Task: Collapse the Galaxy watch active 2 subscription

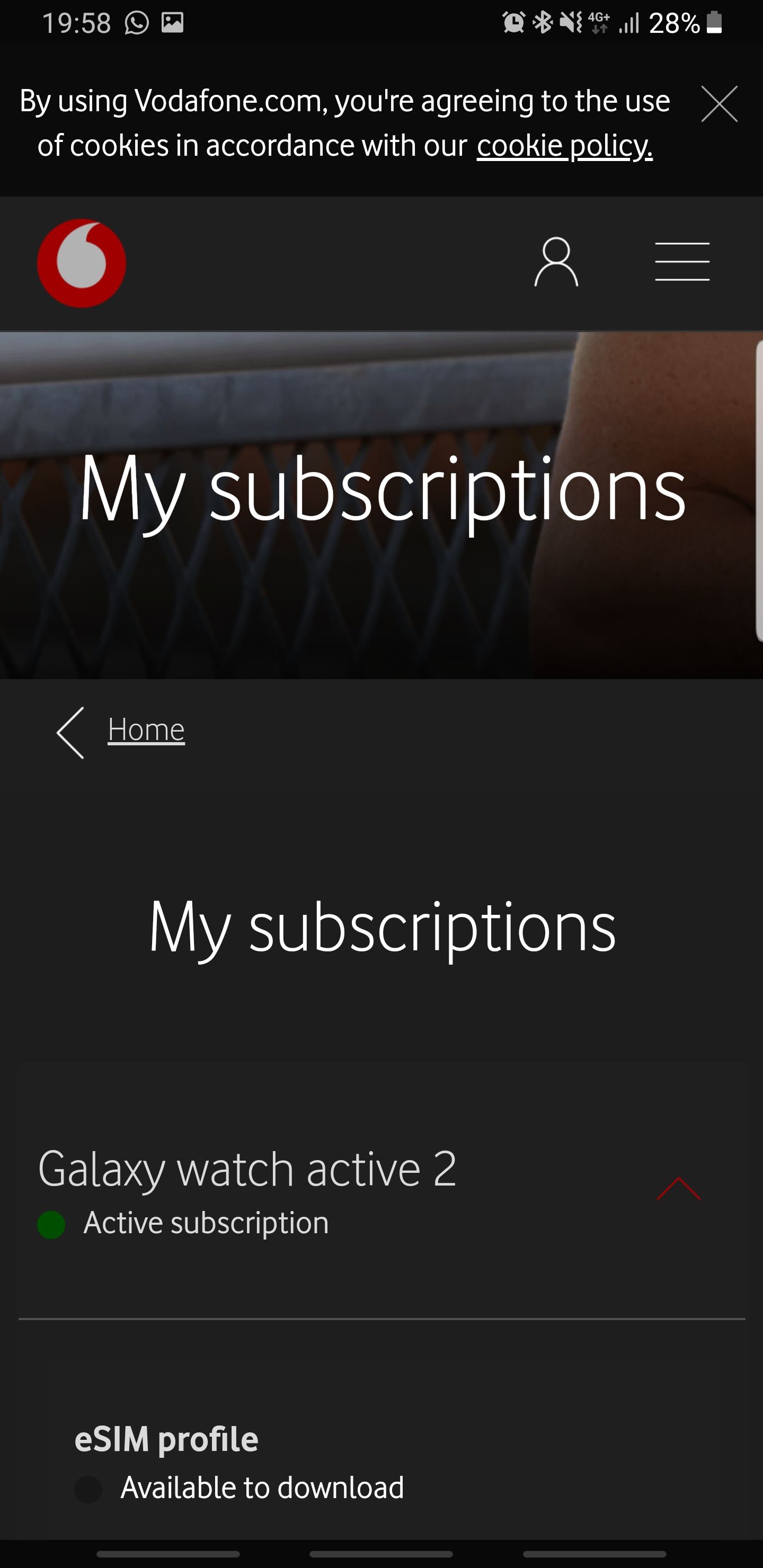Action: pyautogui.click(x=678, y=1189)
